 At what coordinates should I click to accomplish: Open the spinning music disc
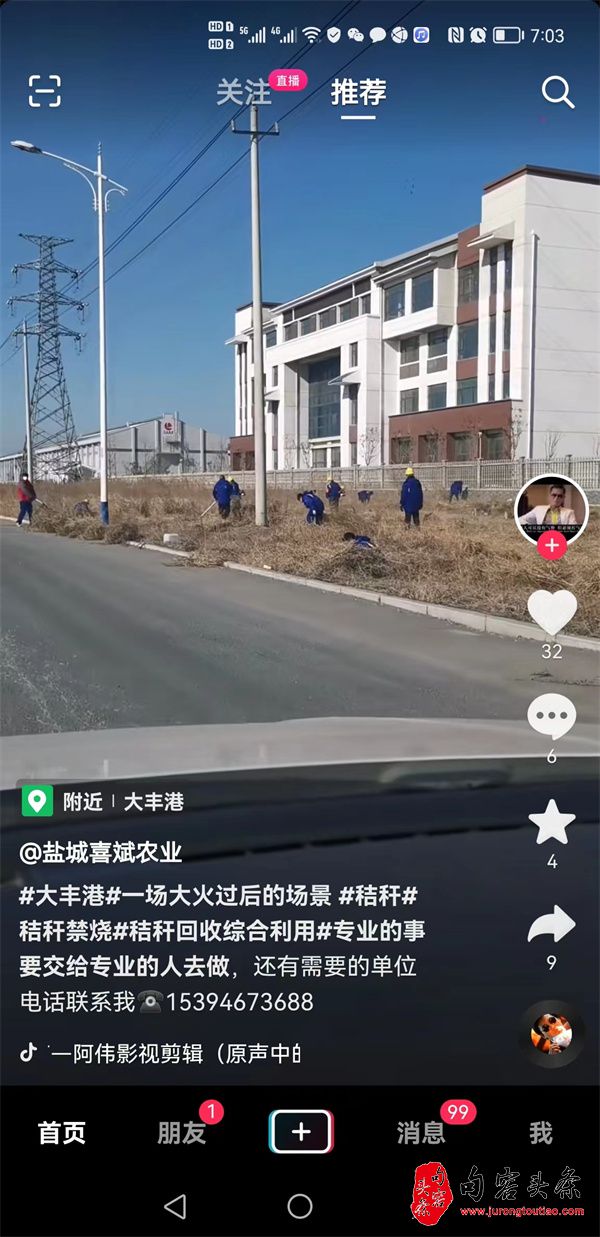click(x=551, y=1033)
